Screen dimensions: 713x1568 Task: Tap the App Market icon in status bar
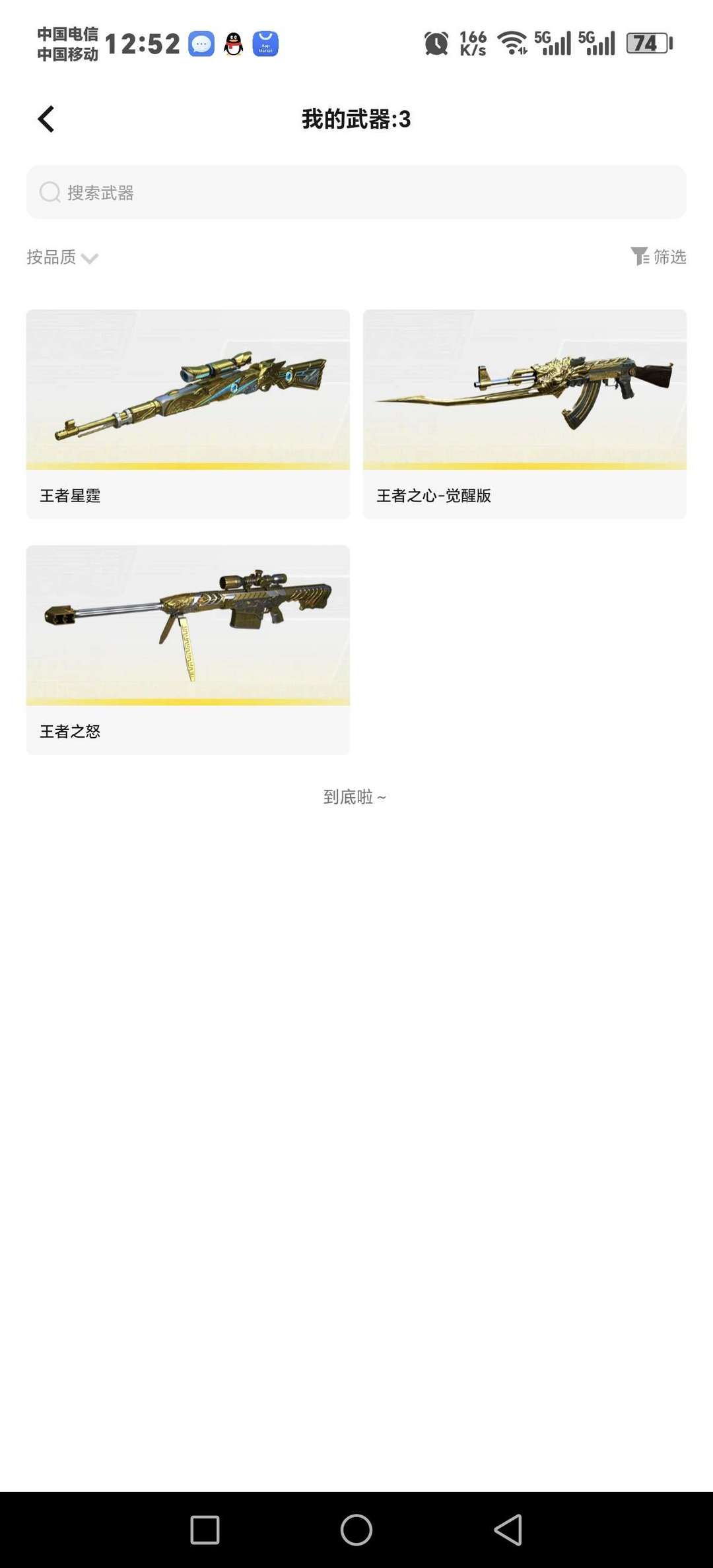pyautogui.click(x=265, y=44)
